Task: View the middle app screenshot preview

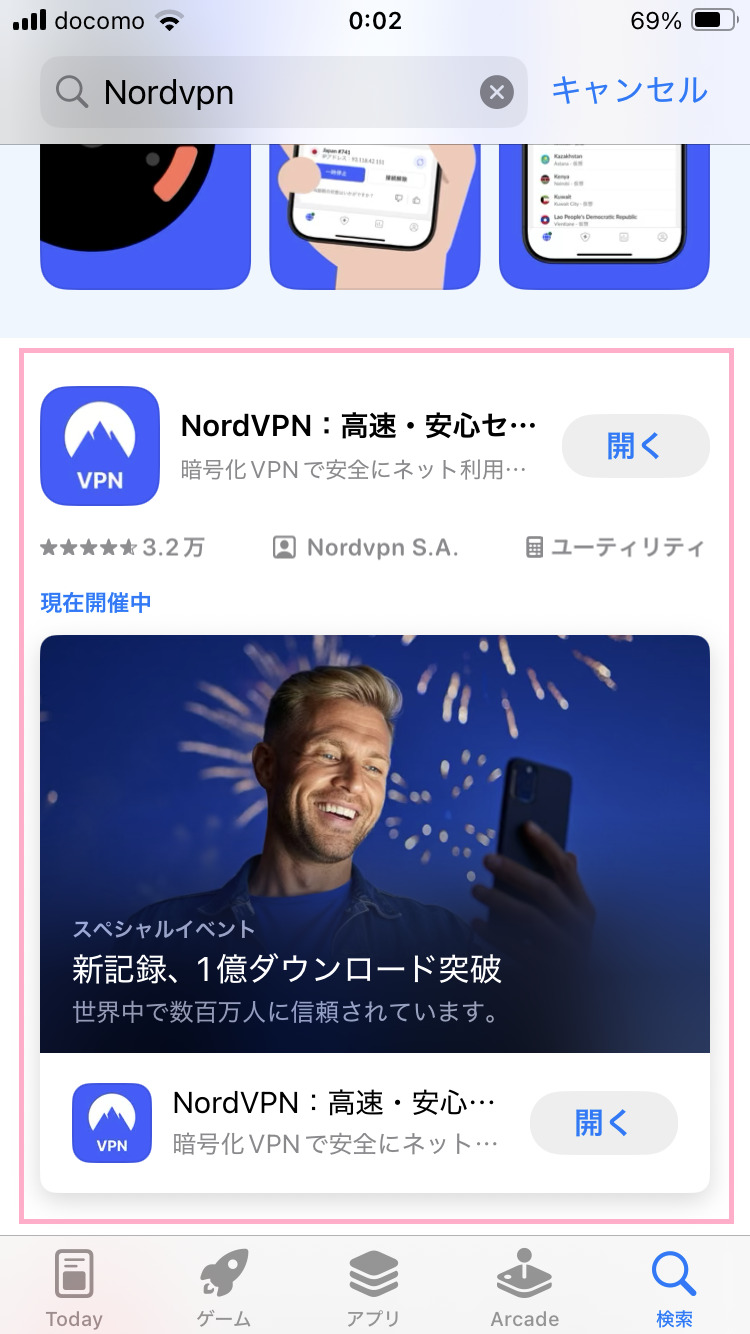Action: pos(375,215)
